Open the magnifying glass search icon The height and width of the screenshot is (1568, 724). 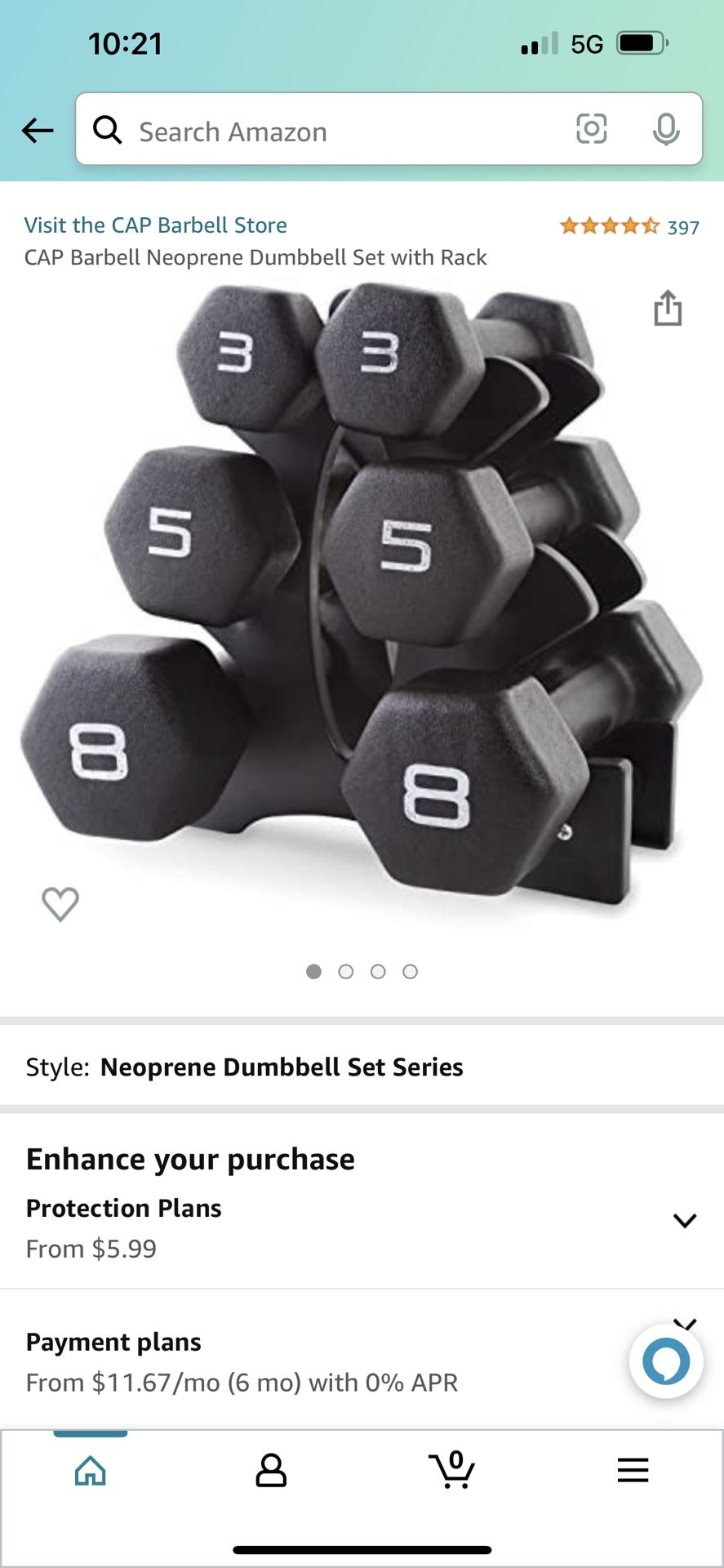(x=109, y=130)
